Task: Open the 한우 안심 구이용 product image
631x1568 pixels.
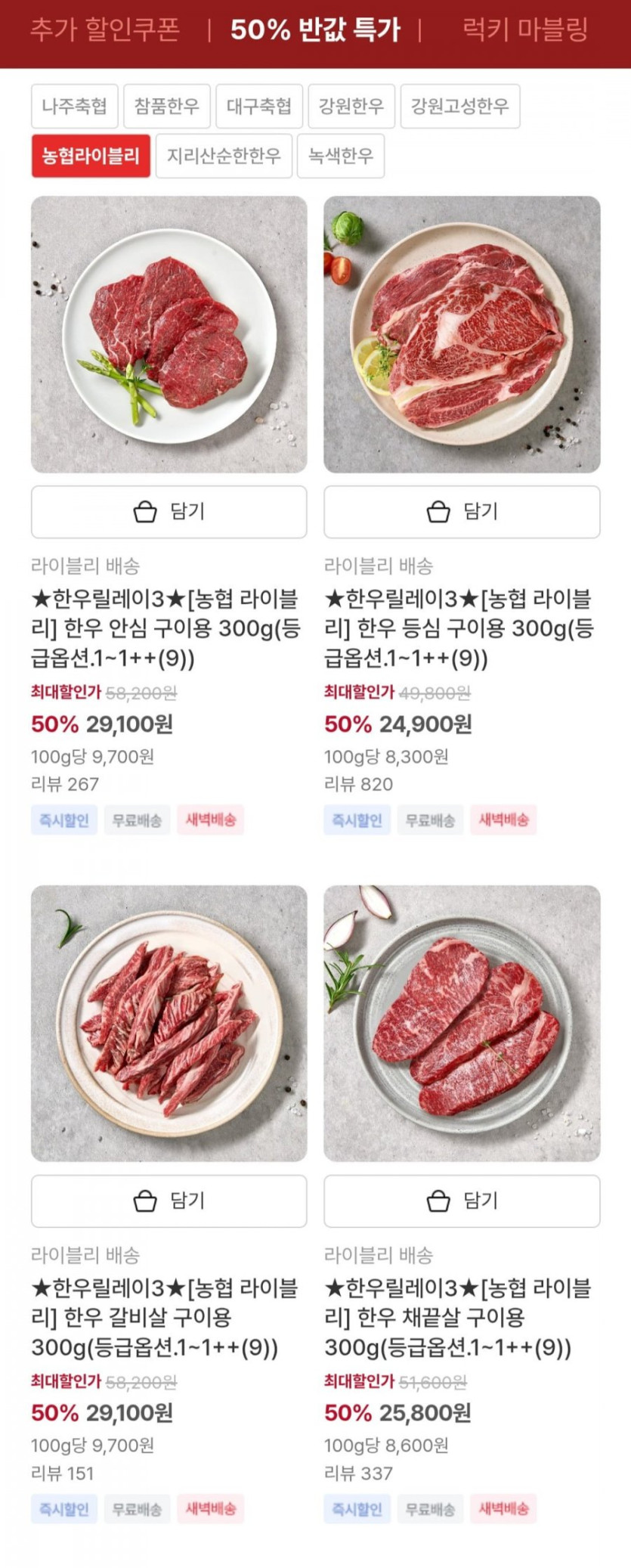Action: [x=169, y=334]
